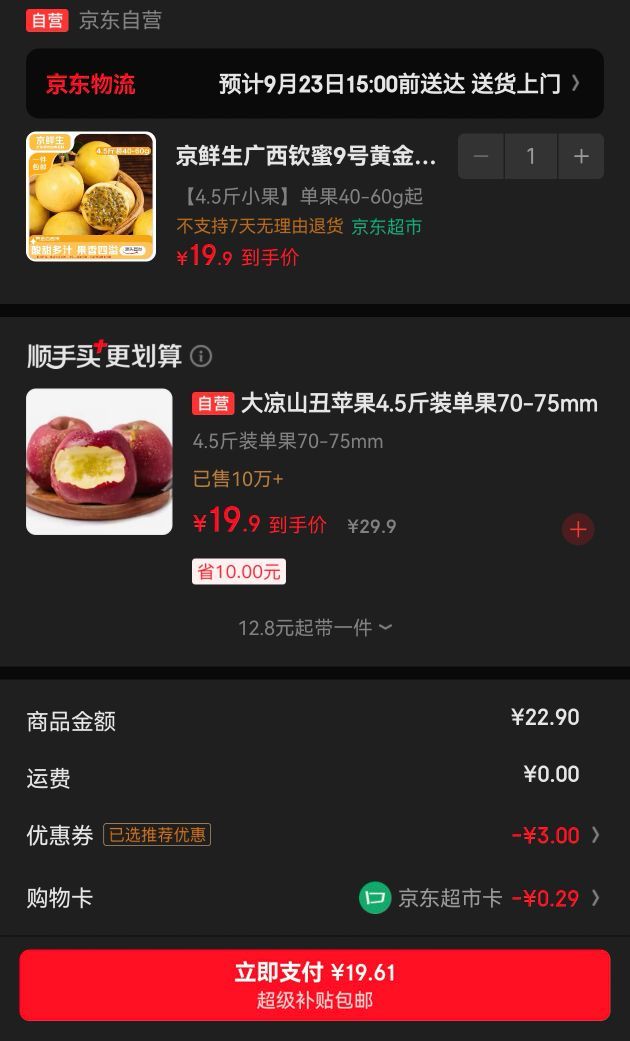The image size is (630, 1041).
Task: Add 大凉山丑苹果 to the order
Action: pyautogui.click(x=578, y=529)
